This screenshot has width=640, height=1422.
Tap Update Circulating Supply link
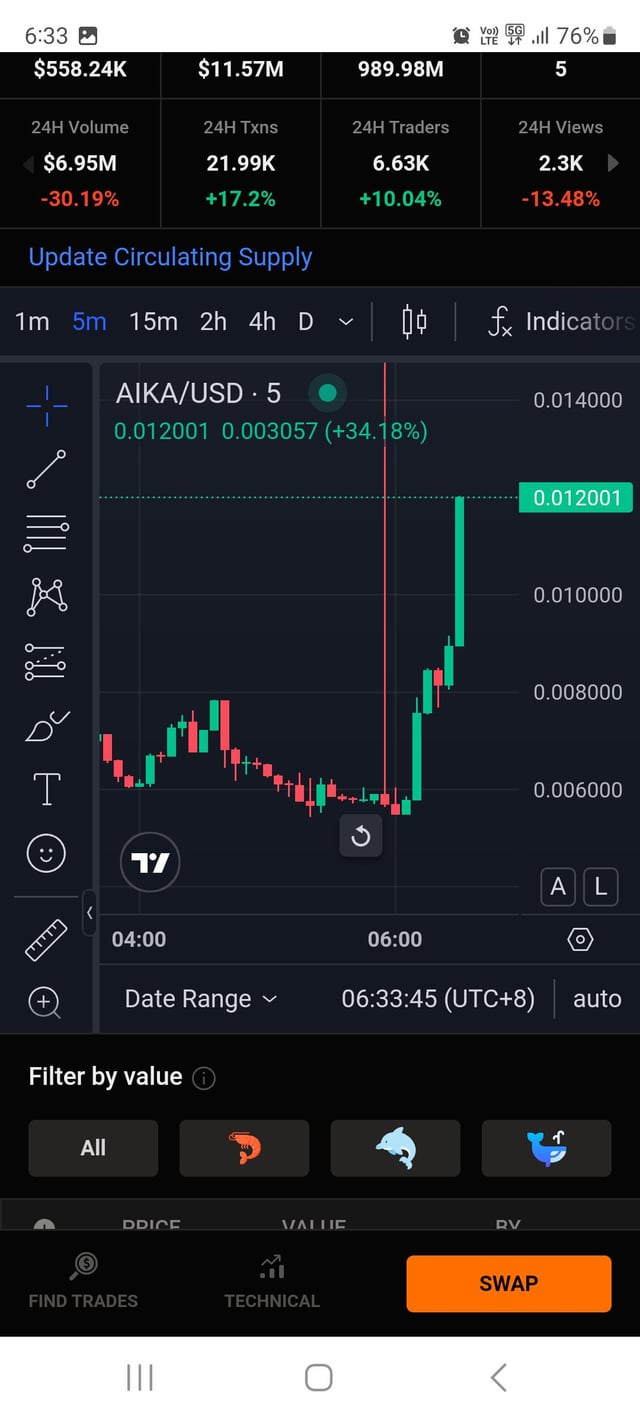coord(170,257)
